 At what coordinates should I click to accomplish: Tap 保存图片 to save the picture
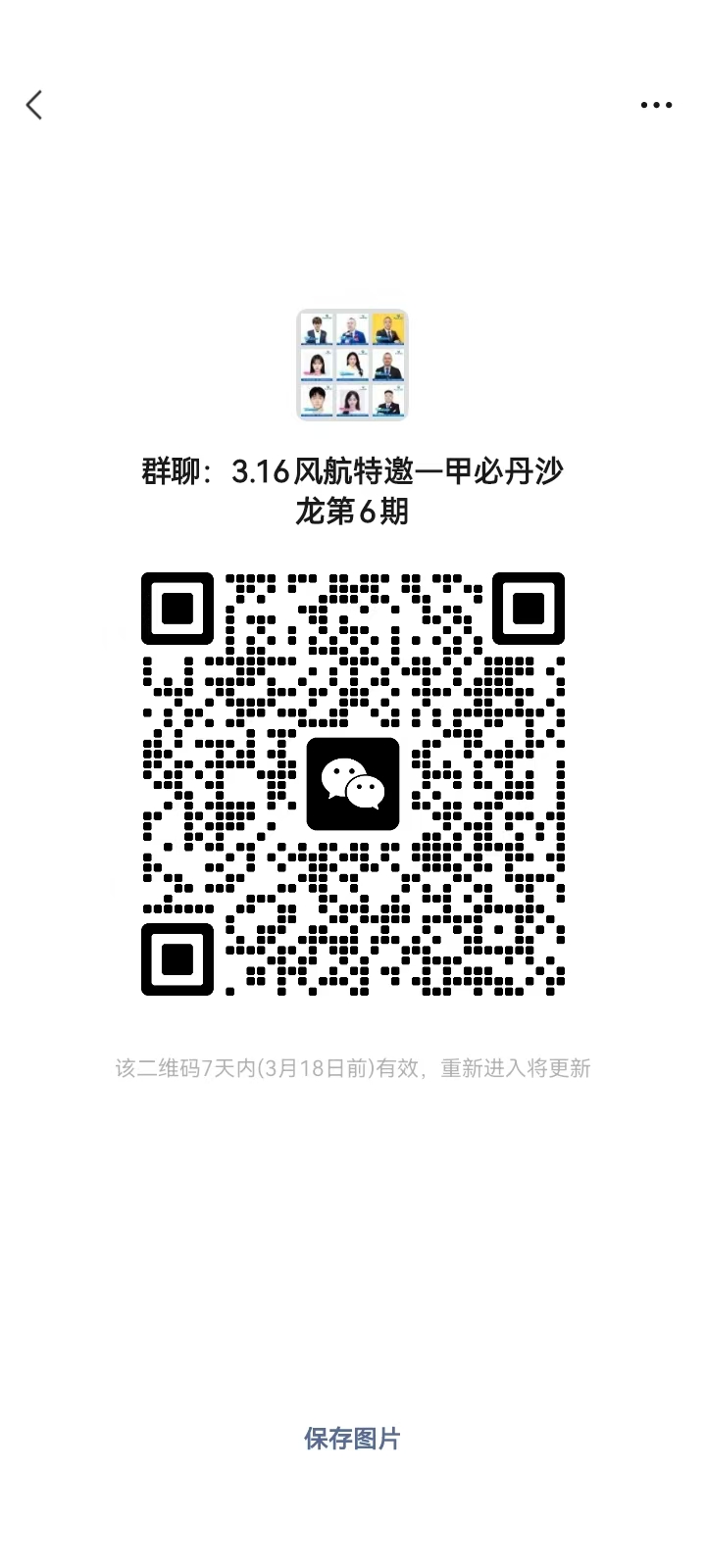[x=353, y=1438]
